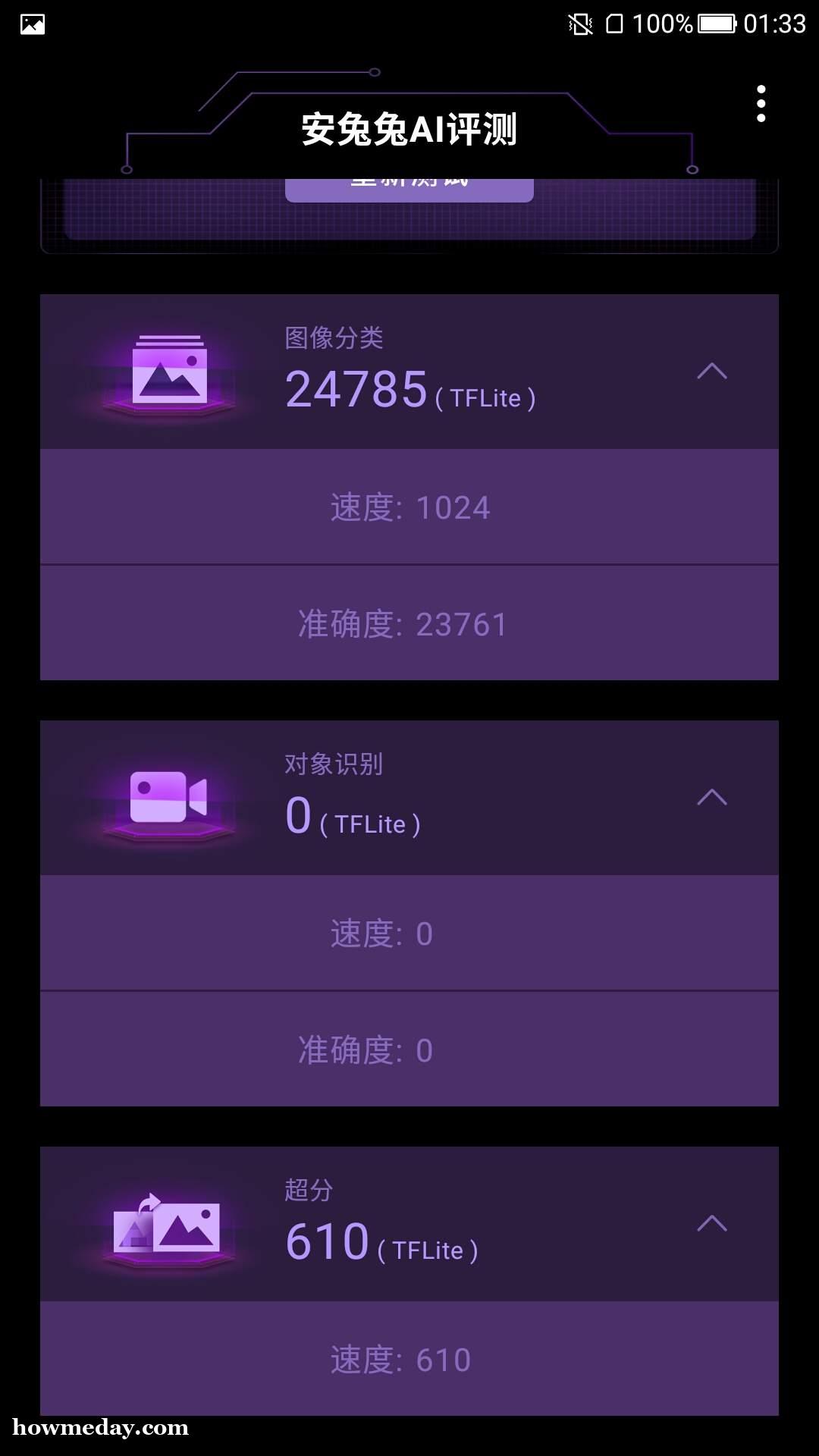Collapse the 对象识别 section
This screenshot has width=819, height=1456.
click(x=712, y=798)
